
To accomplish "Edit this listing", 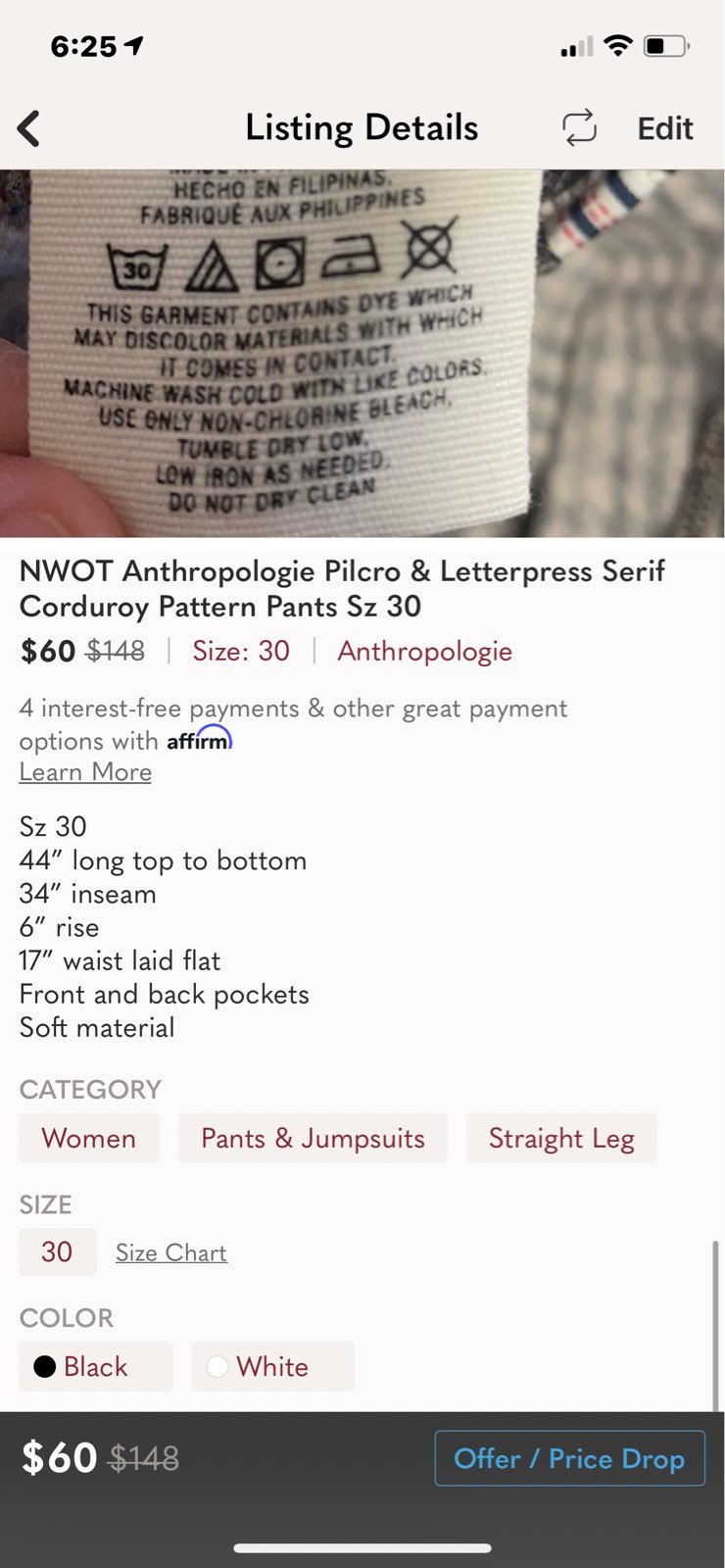I will 665,128.
